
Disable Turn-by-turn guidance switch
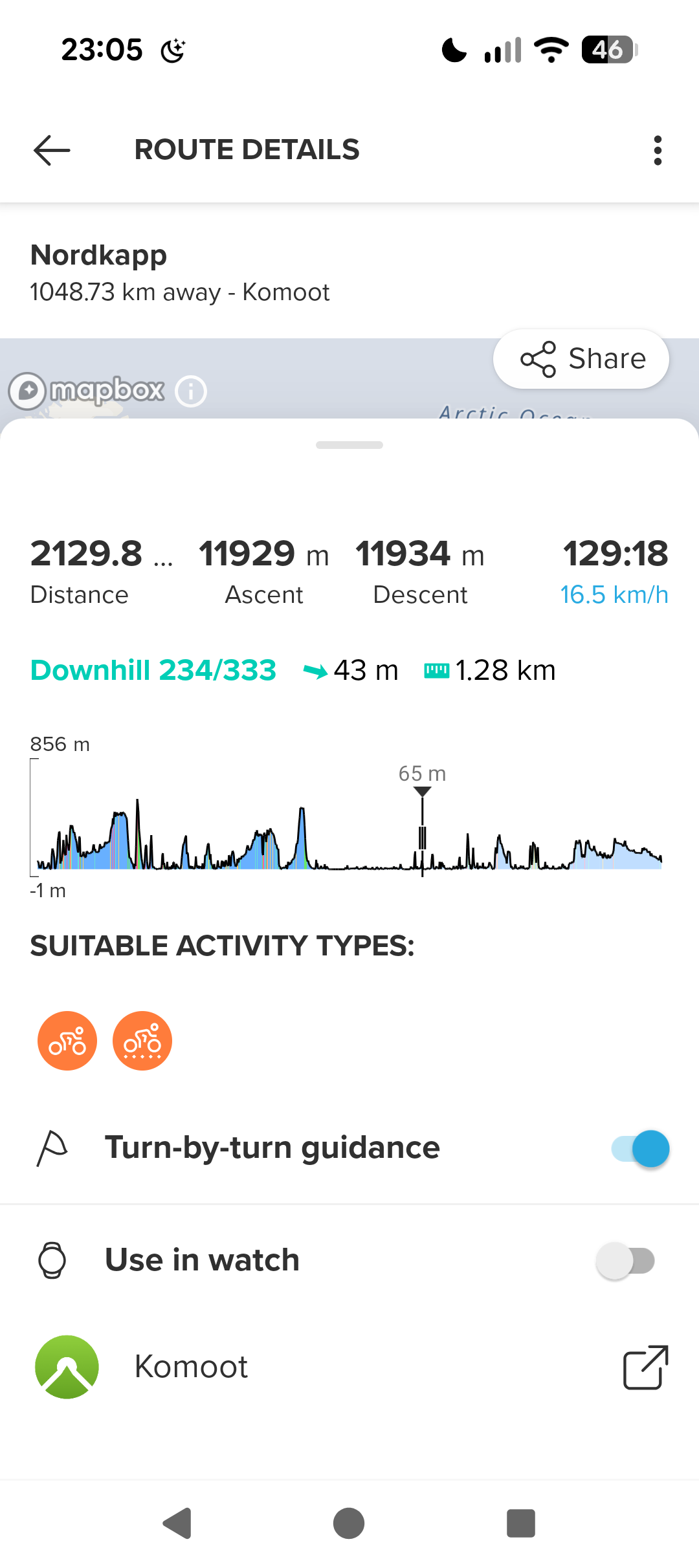coord(640,1149)
